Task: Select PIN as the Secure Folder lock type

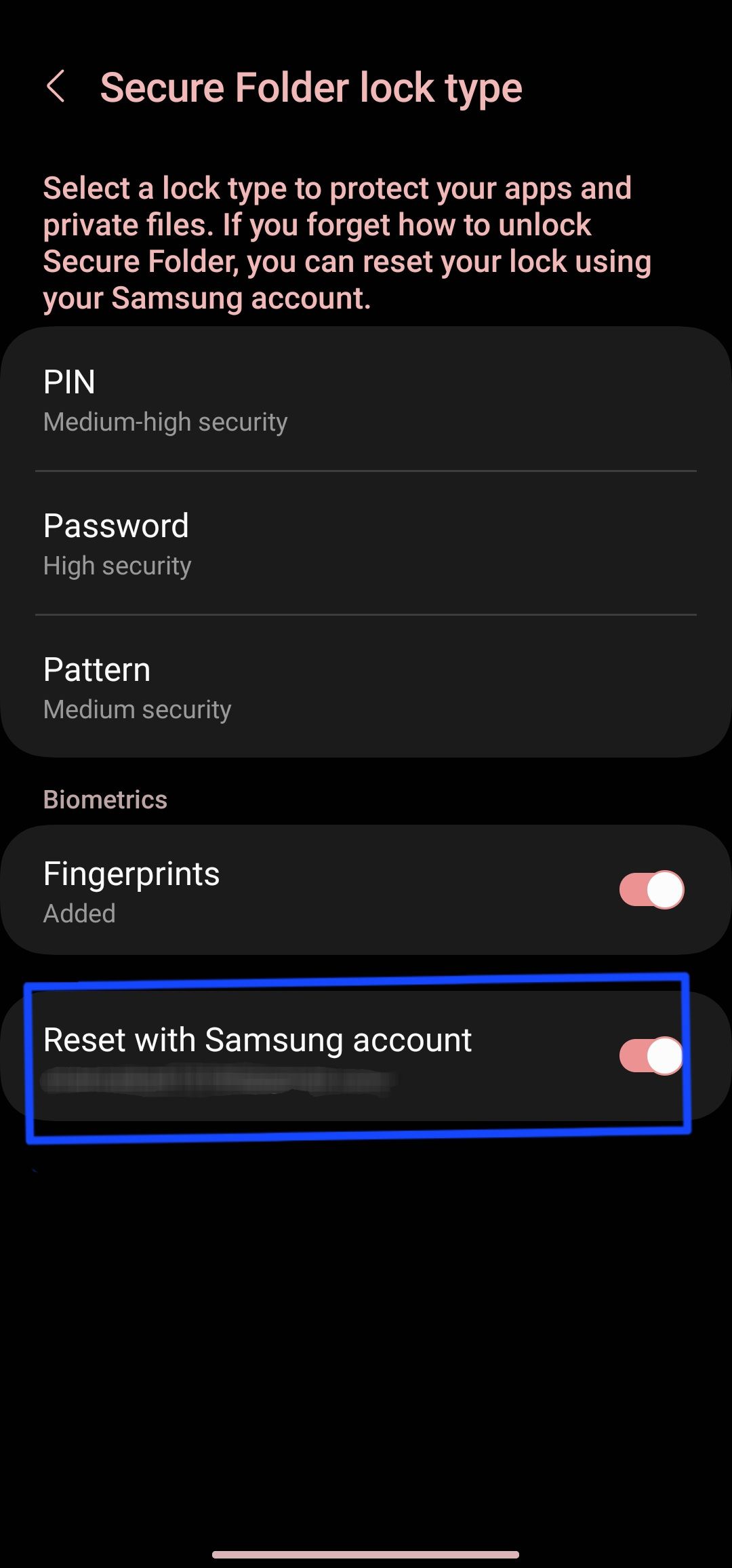Action: tap(69, 382)
